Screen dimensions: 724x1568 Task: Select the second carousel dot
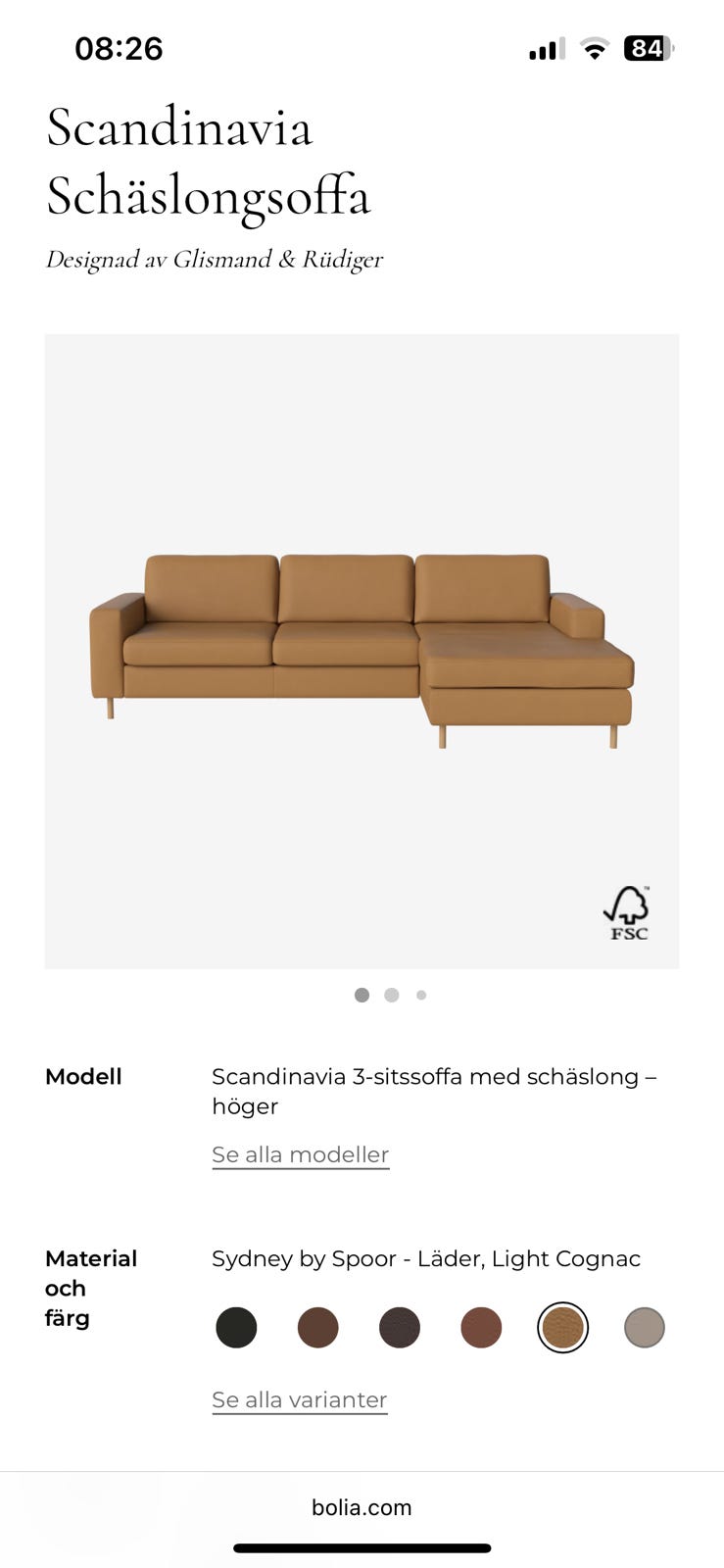point(391,995)
